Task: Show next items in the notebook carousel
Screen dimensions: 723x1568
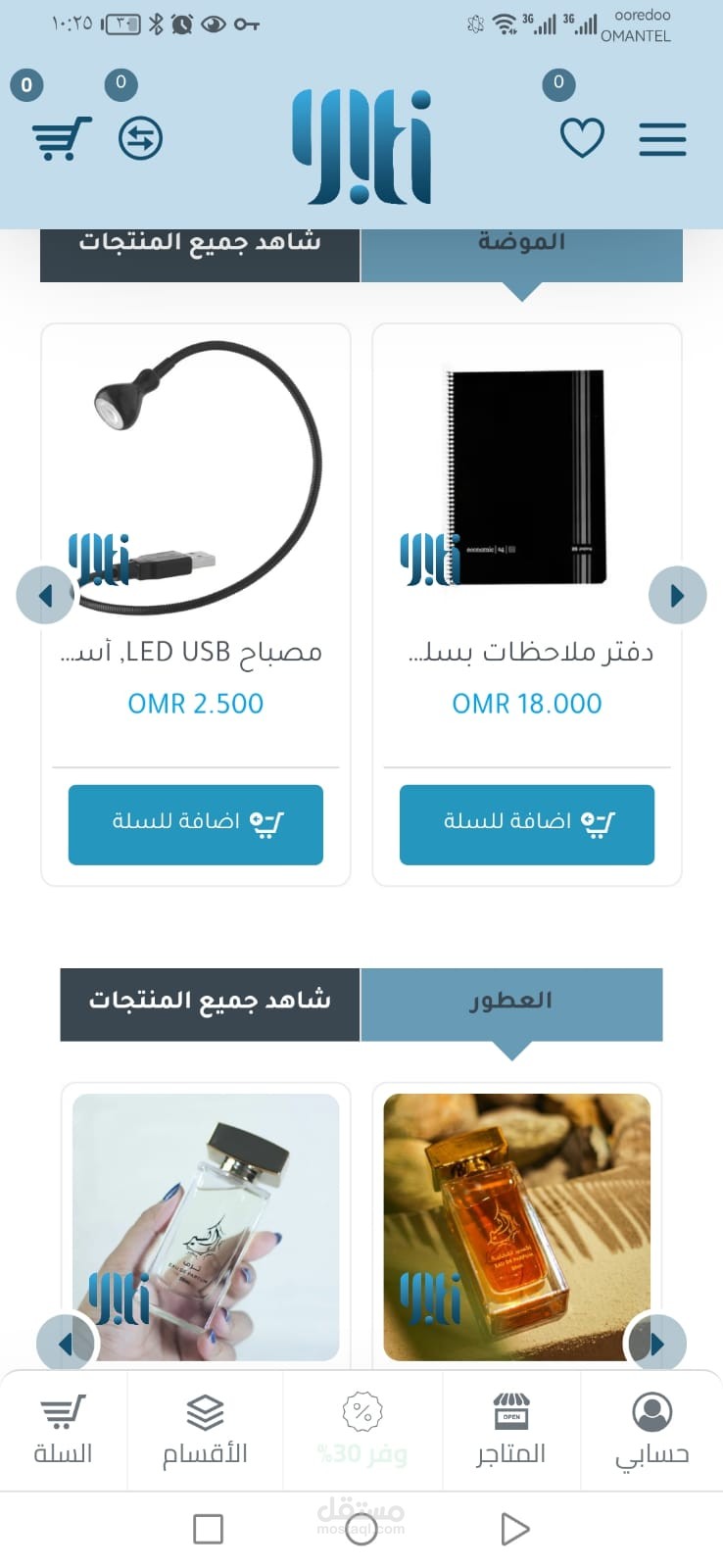Action: pyautogui.click(x=678, y=595)
